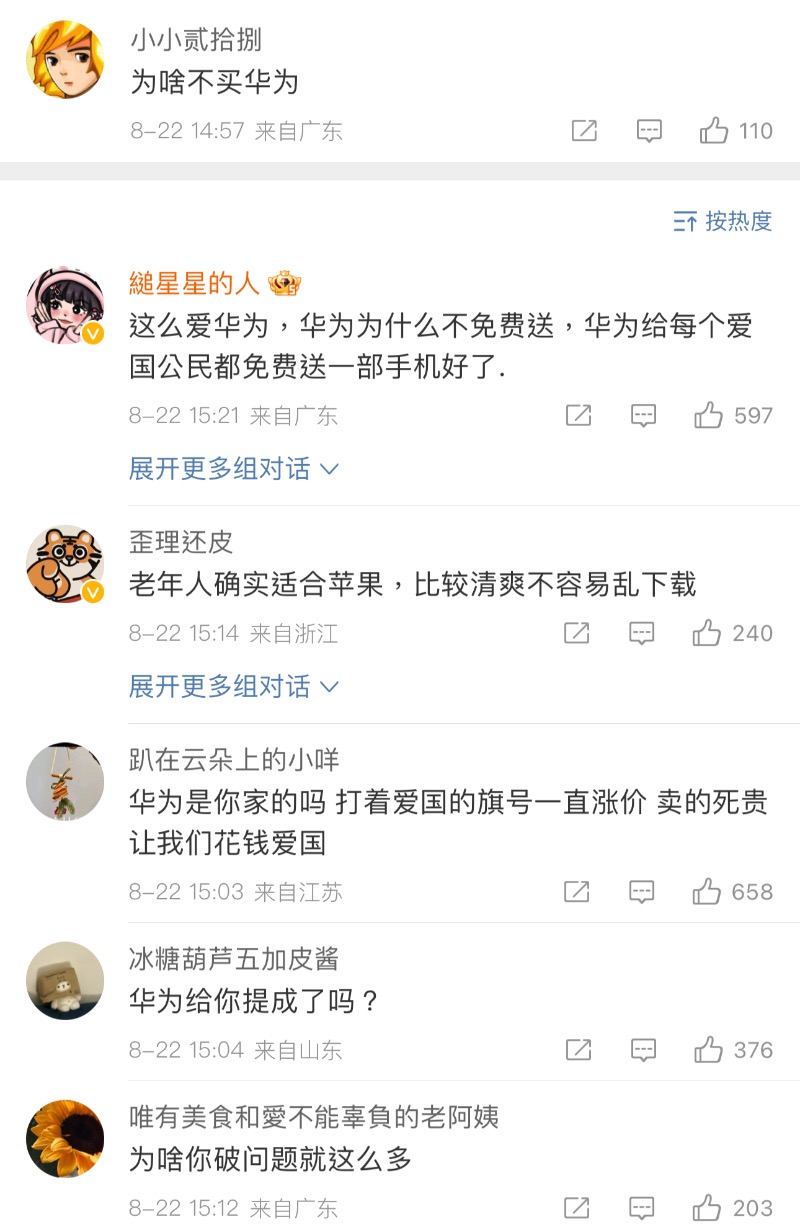Change sorting via 按热度

click(x=723, y=221)
